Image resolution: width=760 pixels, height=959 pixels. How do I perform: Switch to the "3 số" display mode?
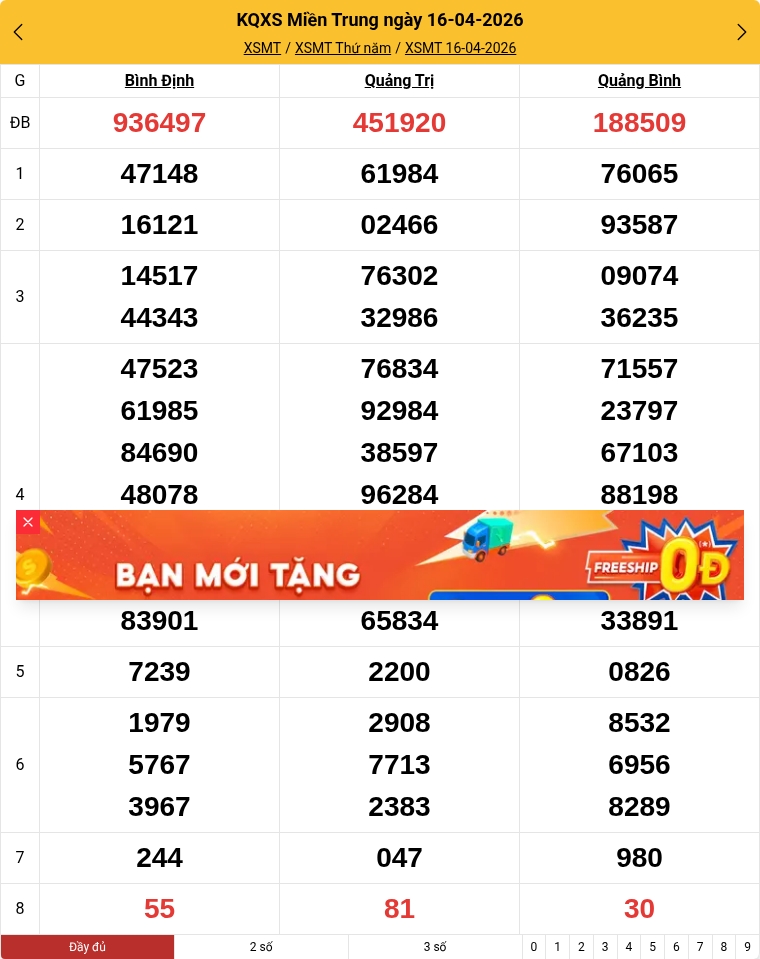click(435, 947)
